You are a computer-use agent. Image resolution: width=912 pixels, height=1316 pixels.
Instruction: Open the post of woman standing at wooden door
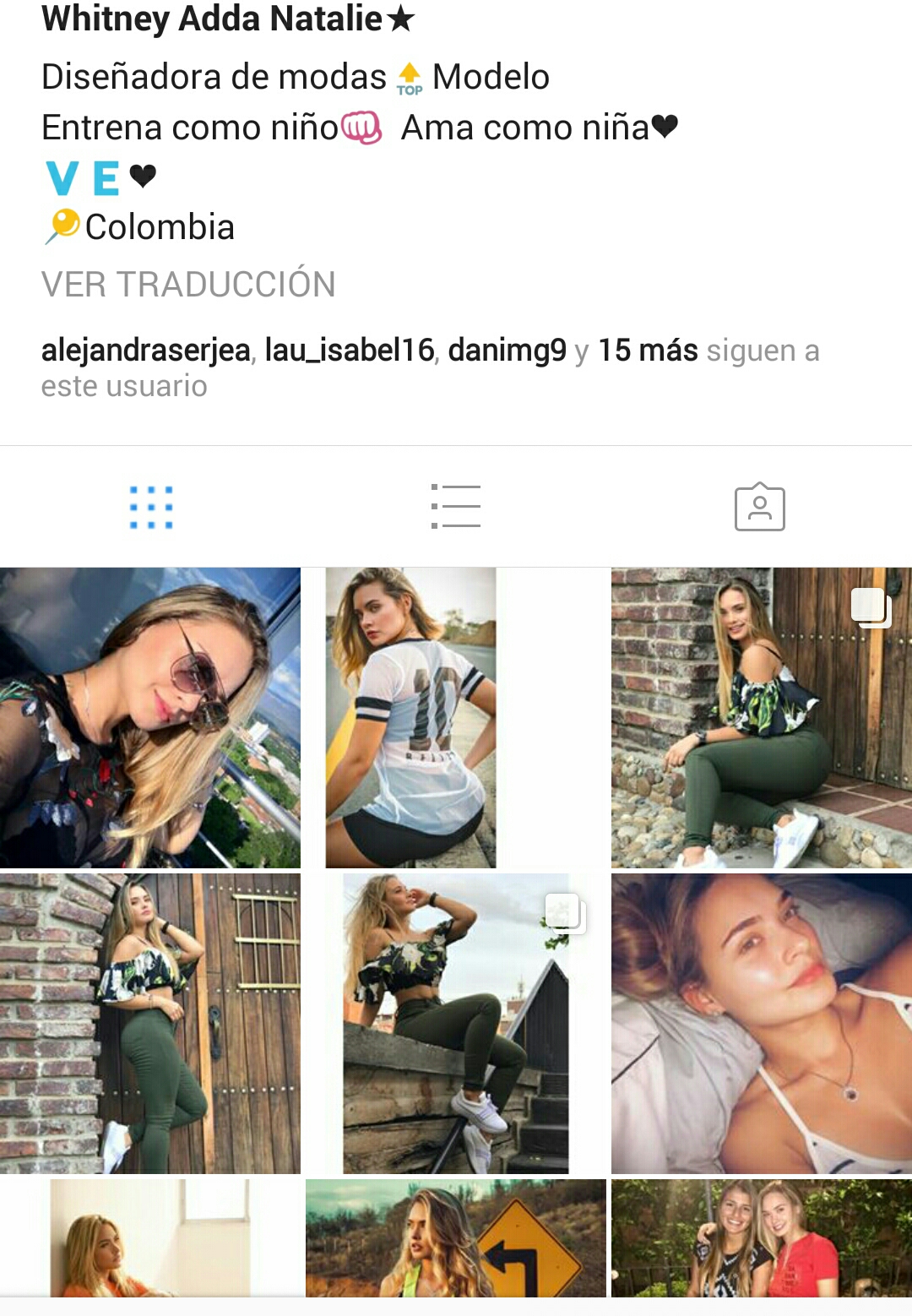coord(150,1023)
